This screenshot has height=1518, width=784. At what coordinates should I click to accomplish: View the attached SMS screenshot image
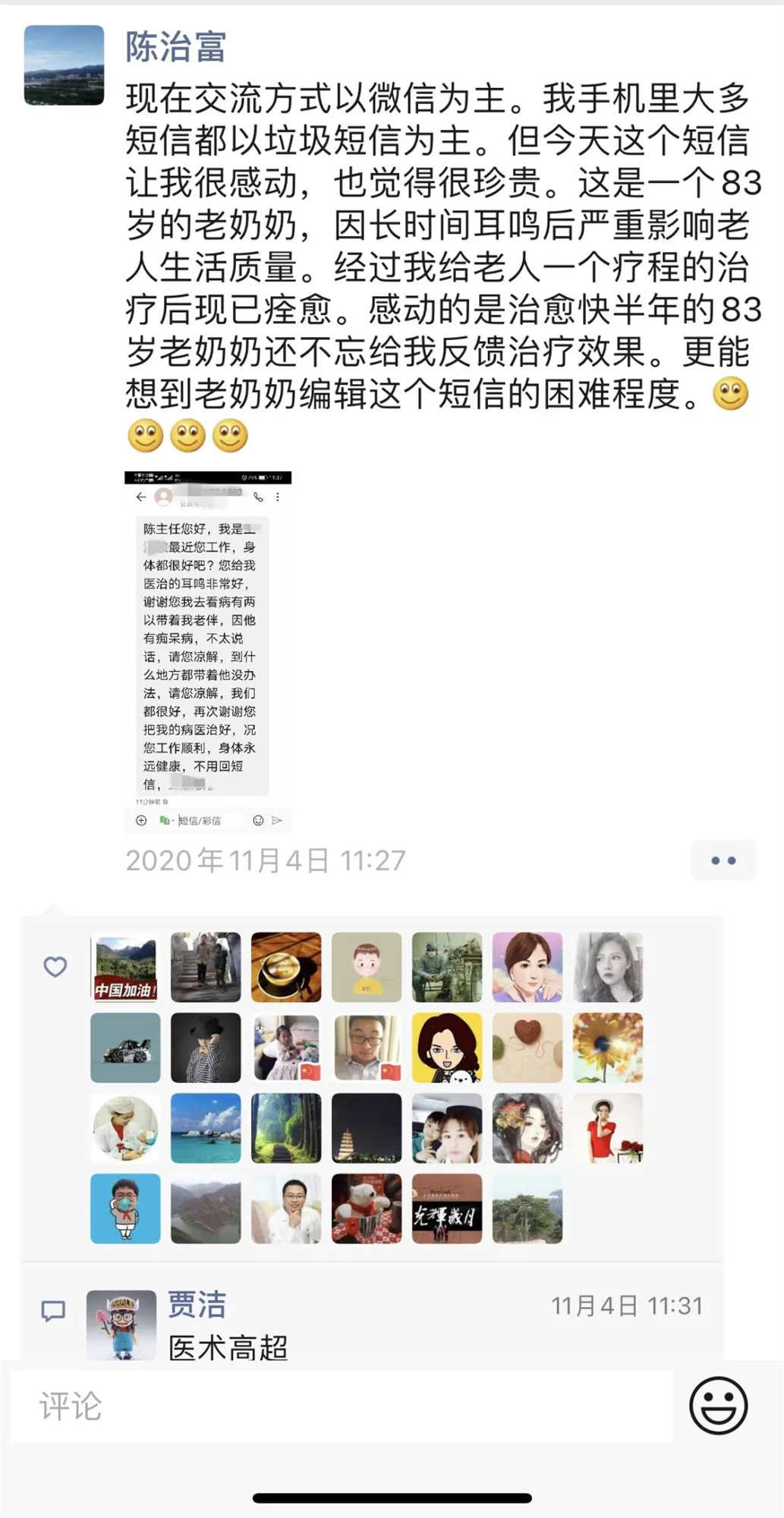tap(207, 651)
